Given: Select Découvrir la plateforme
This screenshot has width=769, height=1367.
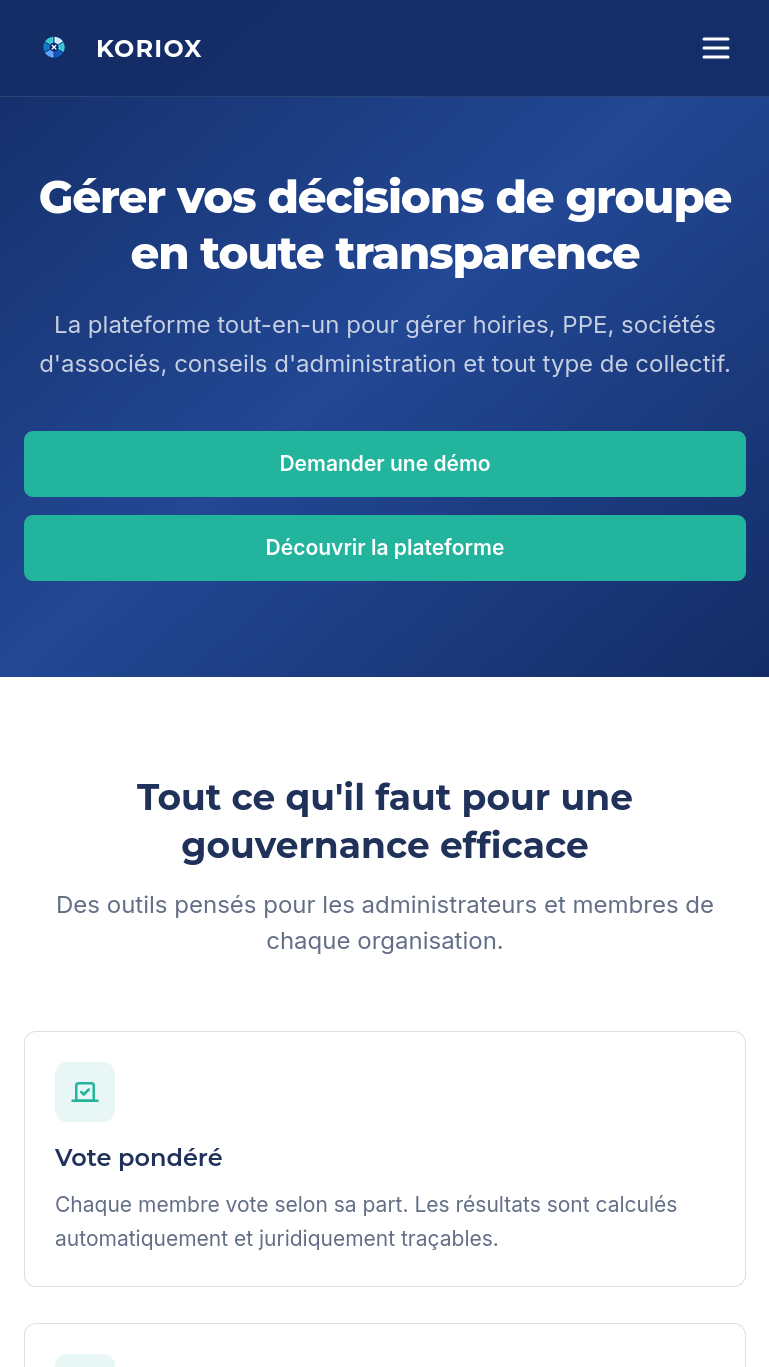Looking at the screenshot, I should tap(384, 548).
